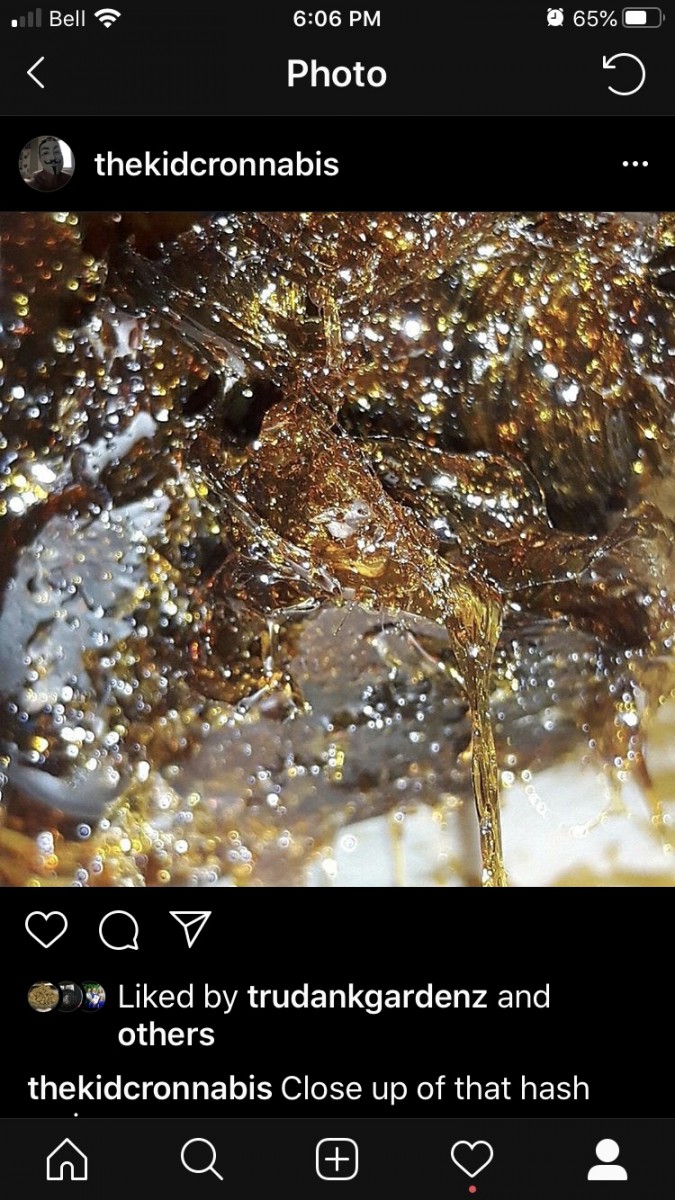
Task: Switch to the Search tab
Action: (202, 1160)
